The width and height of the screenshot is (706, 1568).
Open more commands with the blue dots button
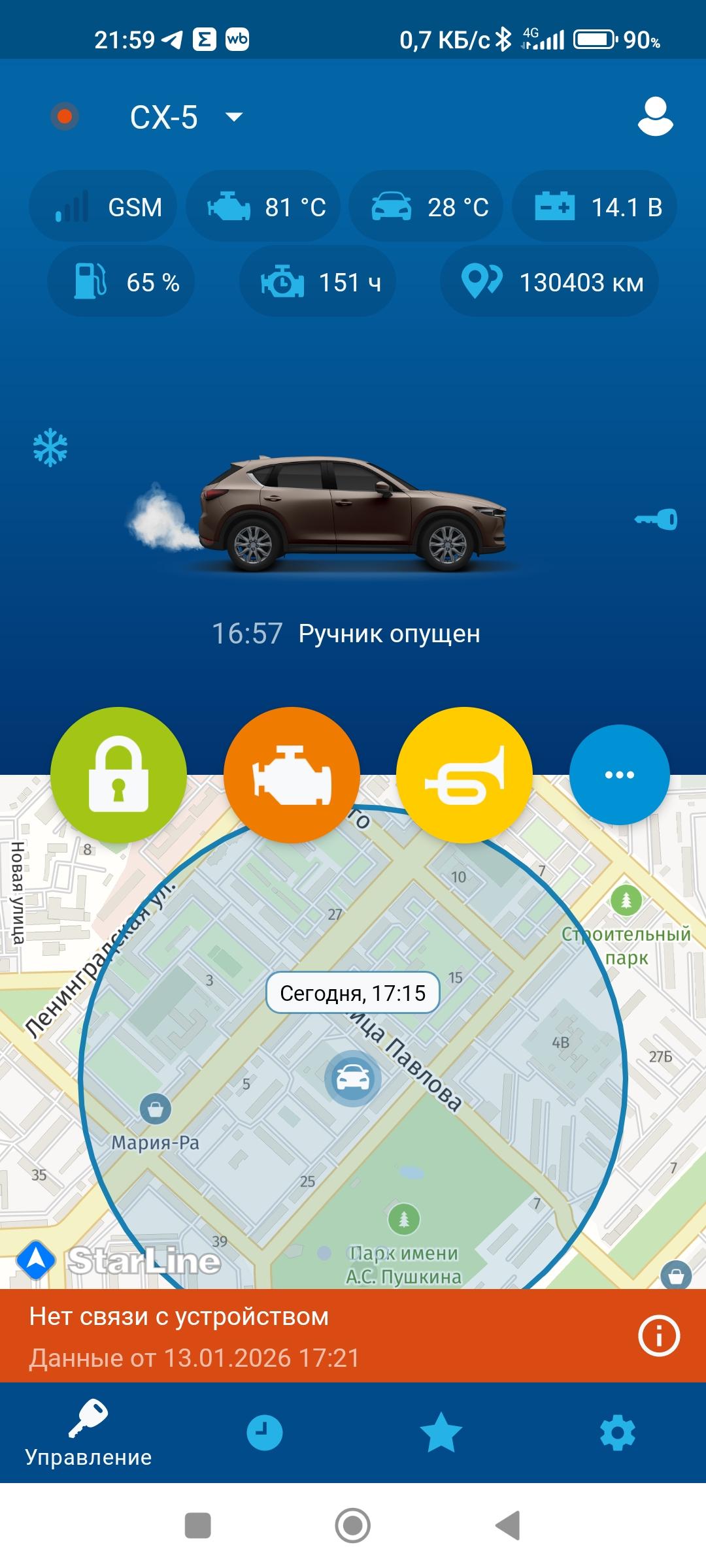coord(619,775)
